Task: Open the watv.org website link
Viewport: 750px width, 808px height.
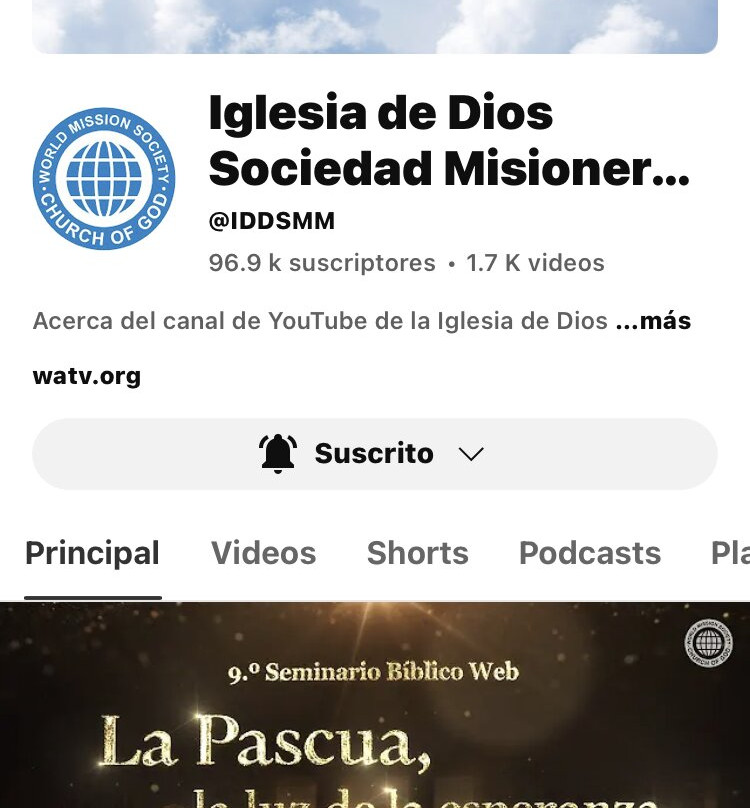Action: coord(86,376)
